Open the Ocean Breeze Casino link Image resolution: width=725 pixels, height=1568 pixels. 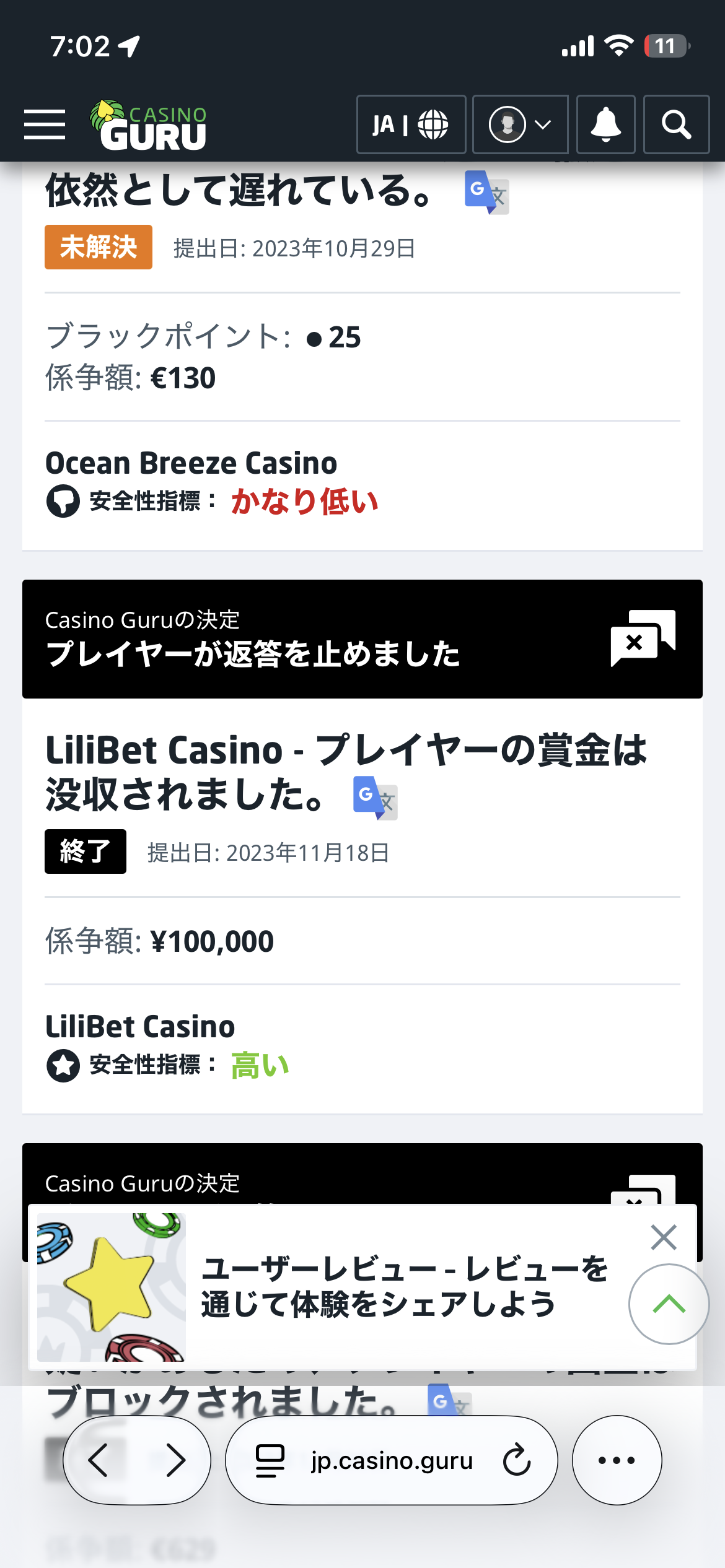click(191, 463)
